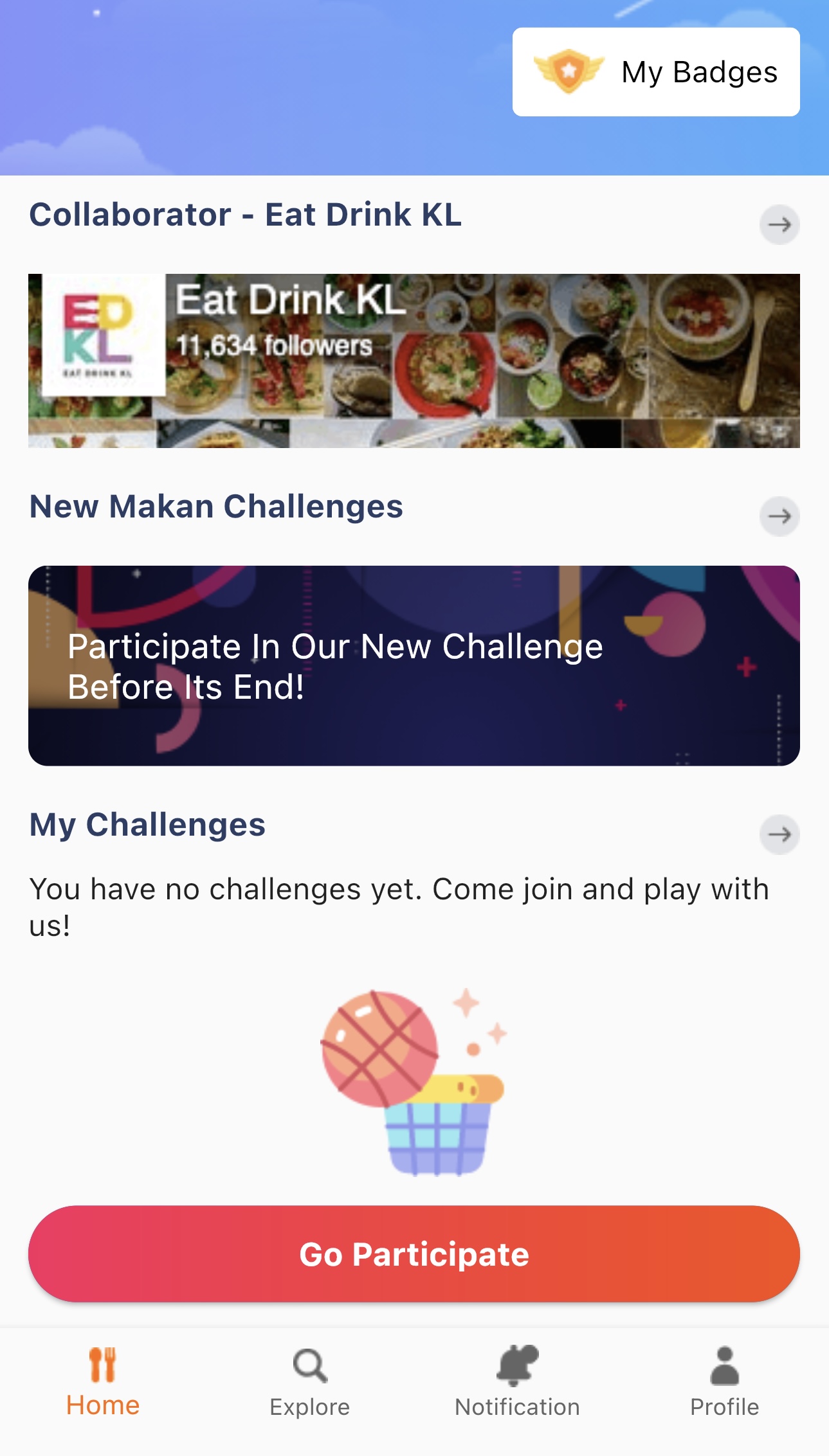The height and width of the screenshot is (1456, 829).
Task: Switch to the Explore tab
Action: 310,1382
